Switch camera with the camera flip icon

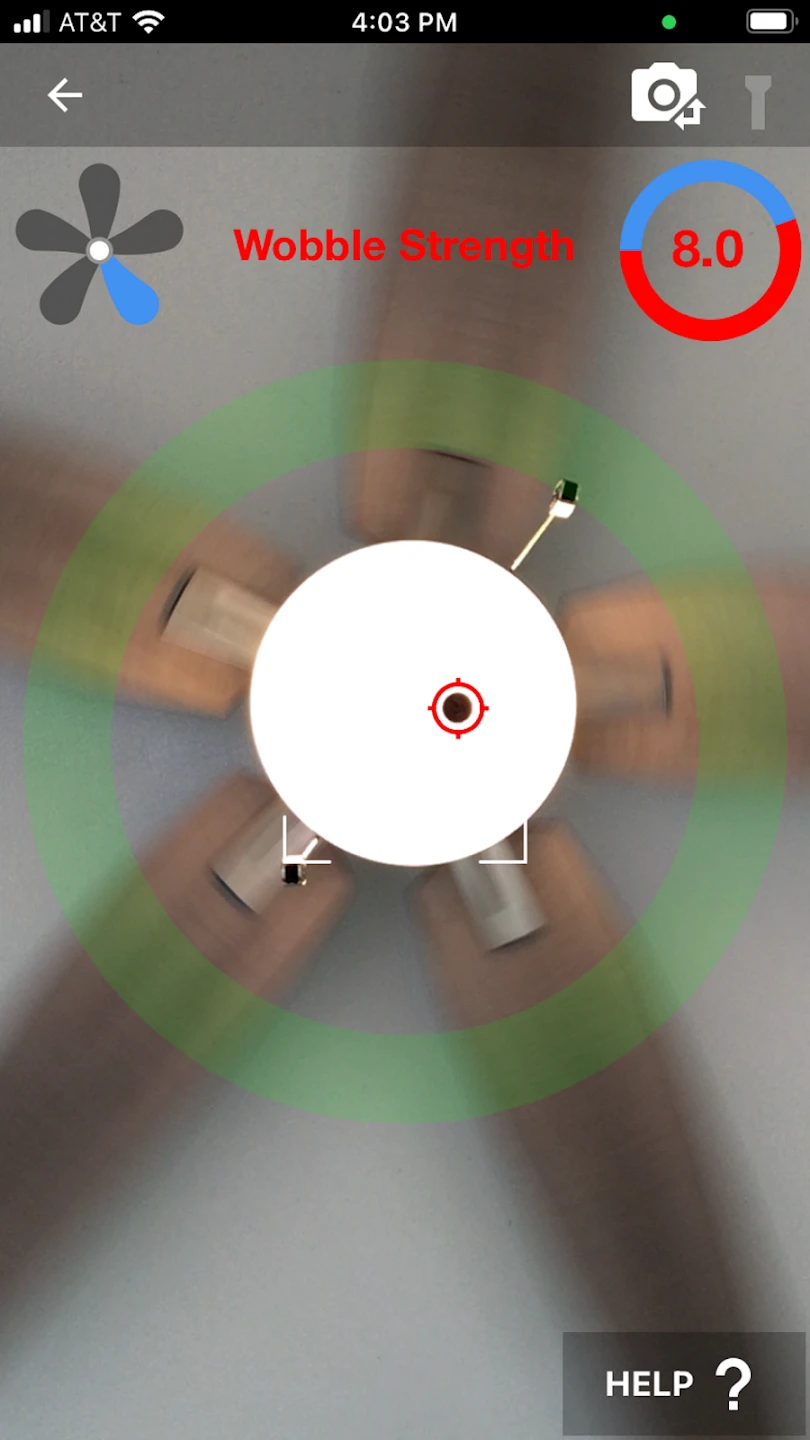click(666, 95)
